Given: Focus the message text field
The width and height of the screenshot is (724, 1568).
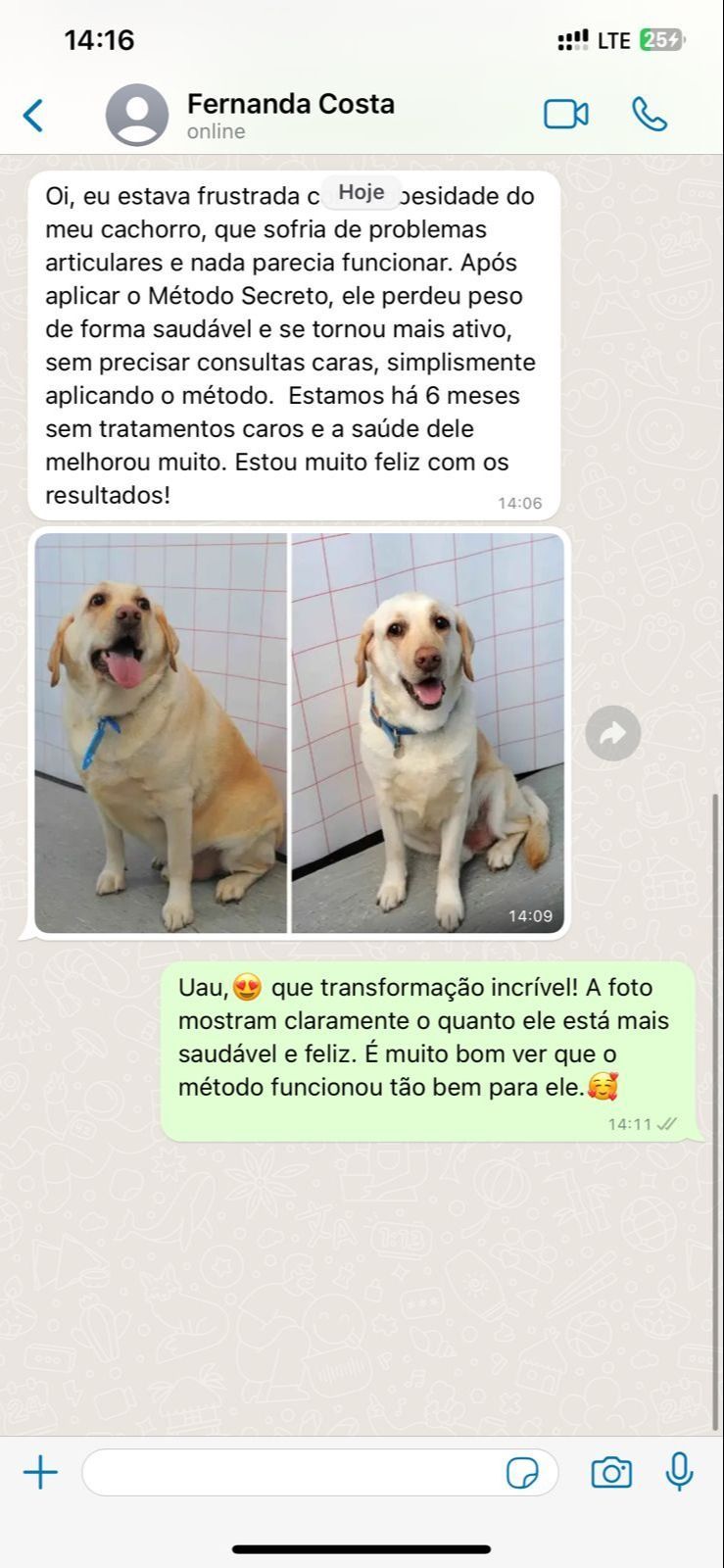Looking at the screenshot, I should [294, 1472].
